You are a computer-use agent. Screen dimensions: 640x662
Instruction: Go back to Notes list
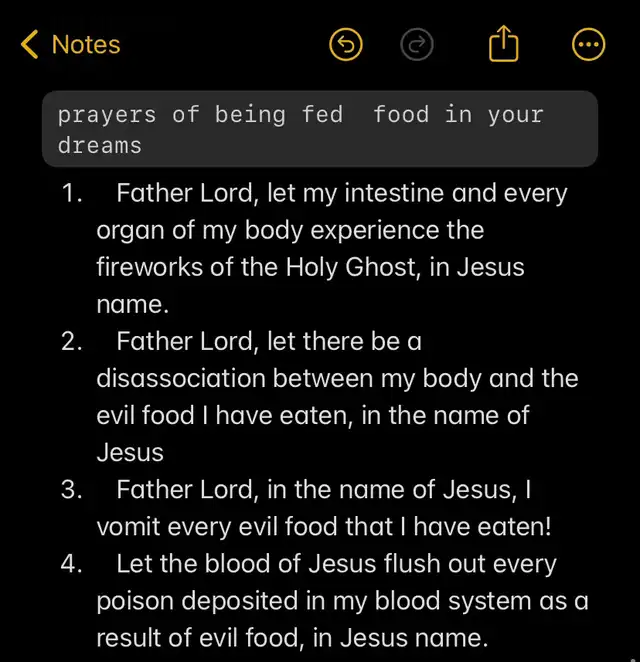[x=70, y=44]
